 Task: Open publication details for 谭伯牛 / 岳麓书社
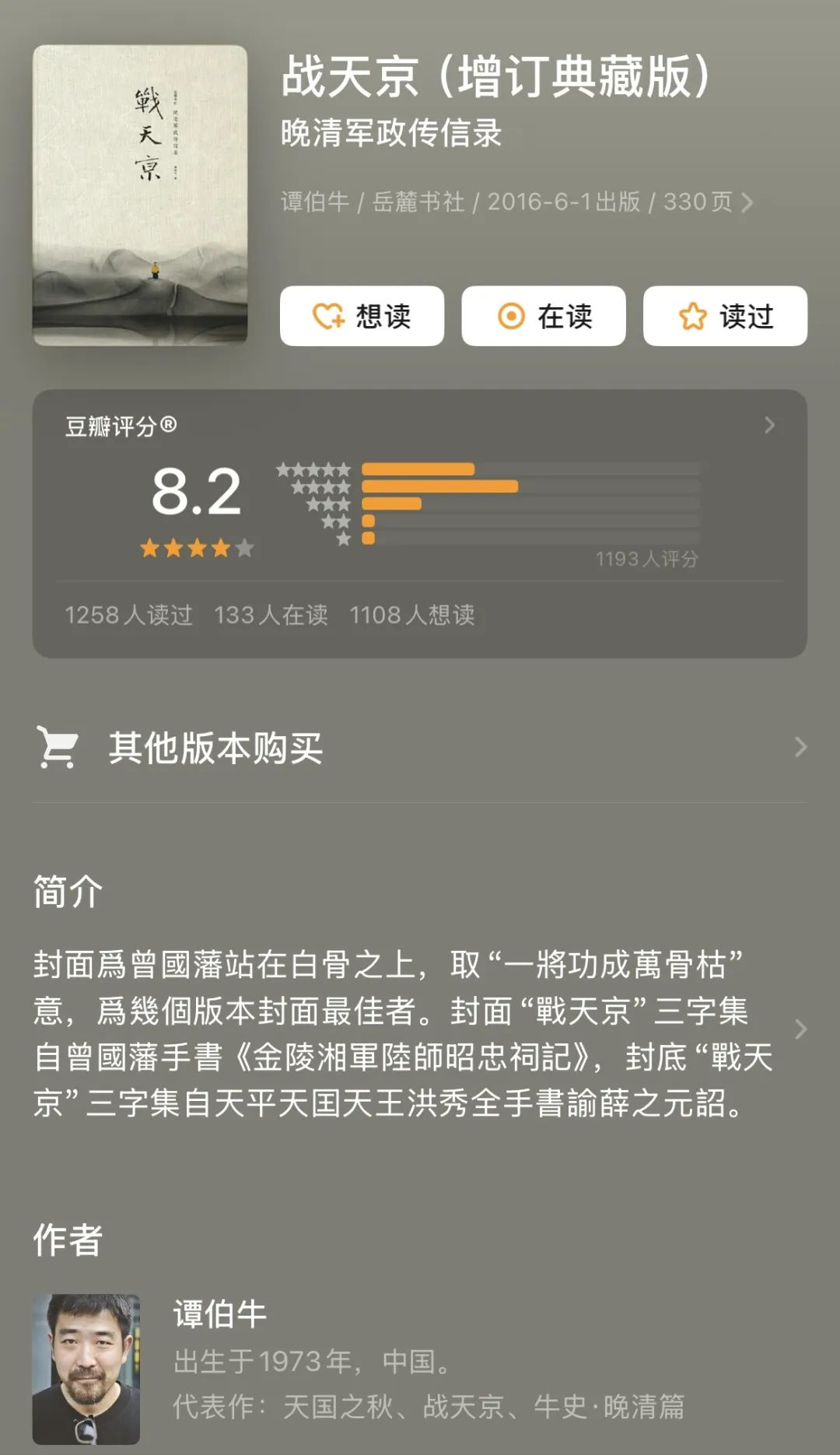click(517, 202)
